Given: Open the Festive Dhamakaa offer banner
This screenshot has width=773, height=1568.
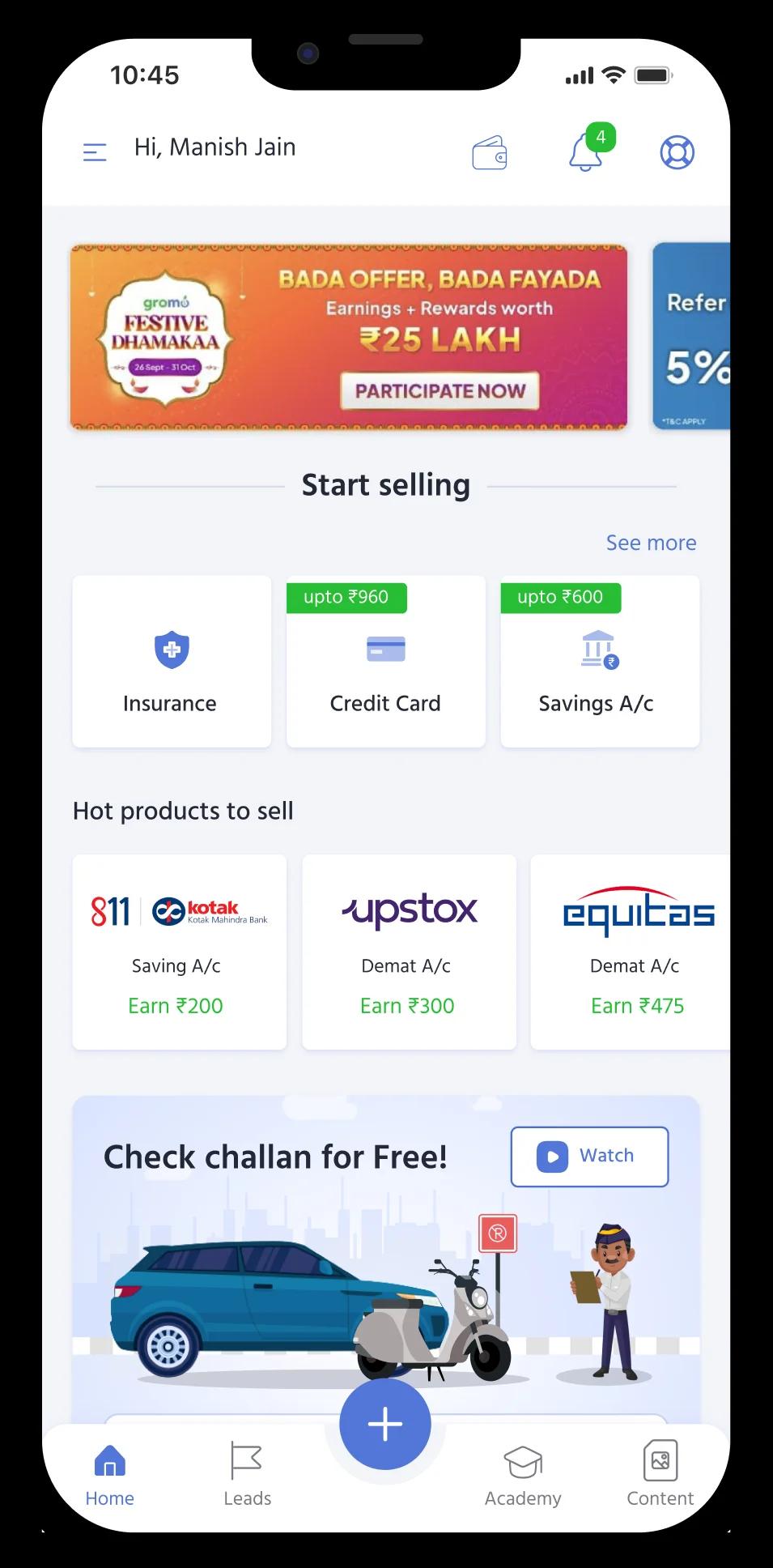Looking at the screenshot, I should [x=349, y=337].
